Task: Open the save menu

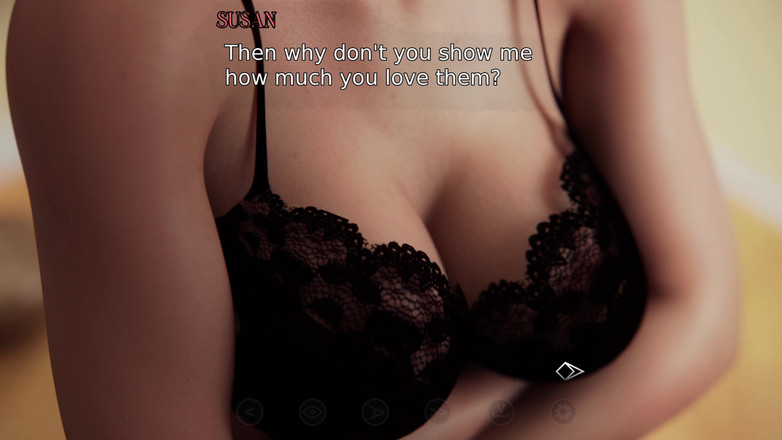Action: [x=500, y=411]
